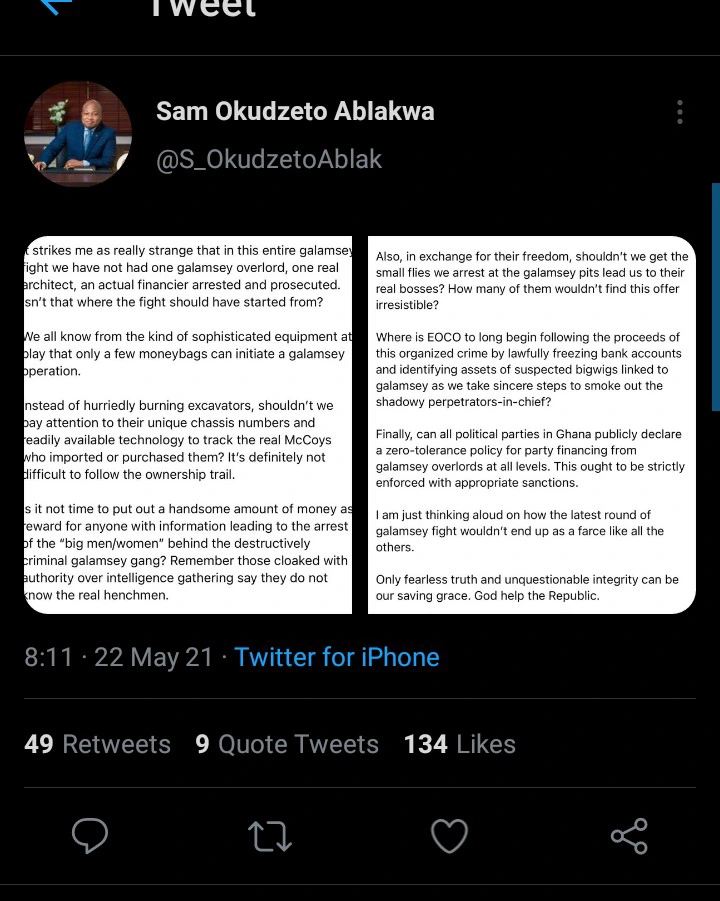
Task: Open the first attached text image
Action: coord(187,425)
